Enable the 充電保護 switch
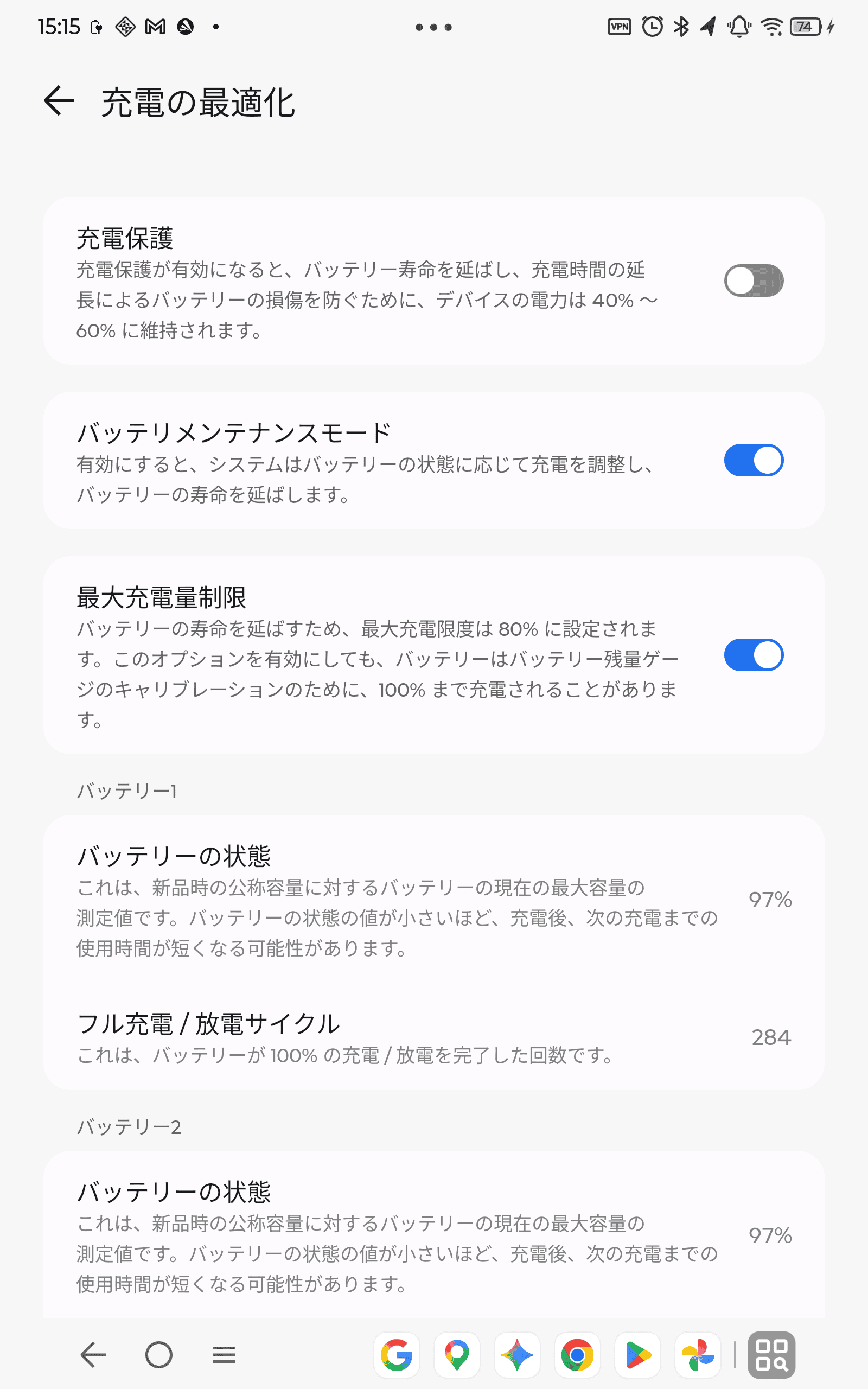The width and height of the screenshot is (868, 1389). click(x=754, y=281)
